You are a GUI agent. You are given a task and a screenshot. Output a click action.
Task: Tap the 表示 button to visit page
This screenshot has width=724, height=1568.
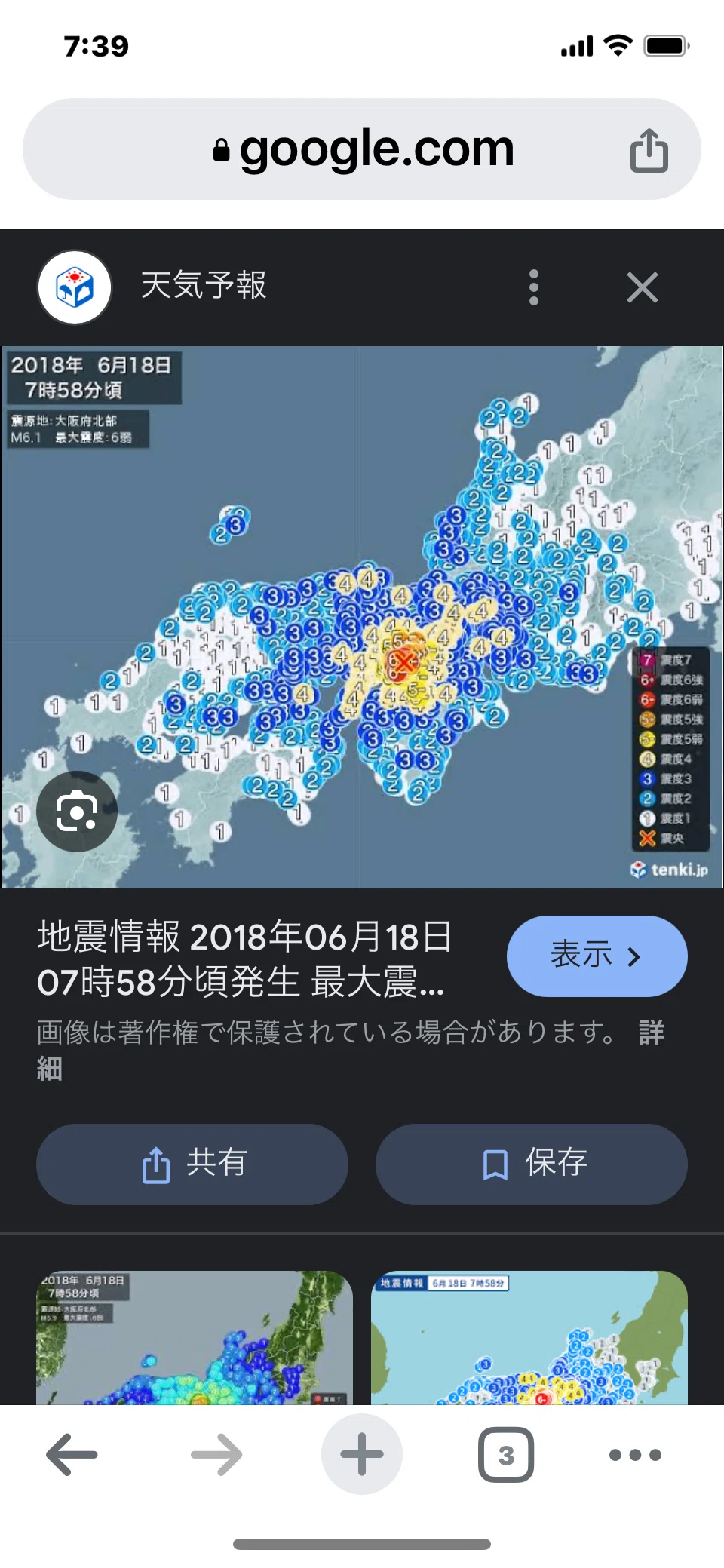(x=597, y=956)
